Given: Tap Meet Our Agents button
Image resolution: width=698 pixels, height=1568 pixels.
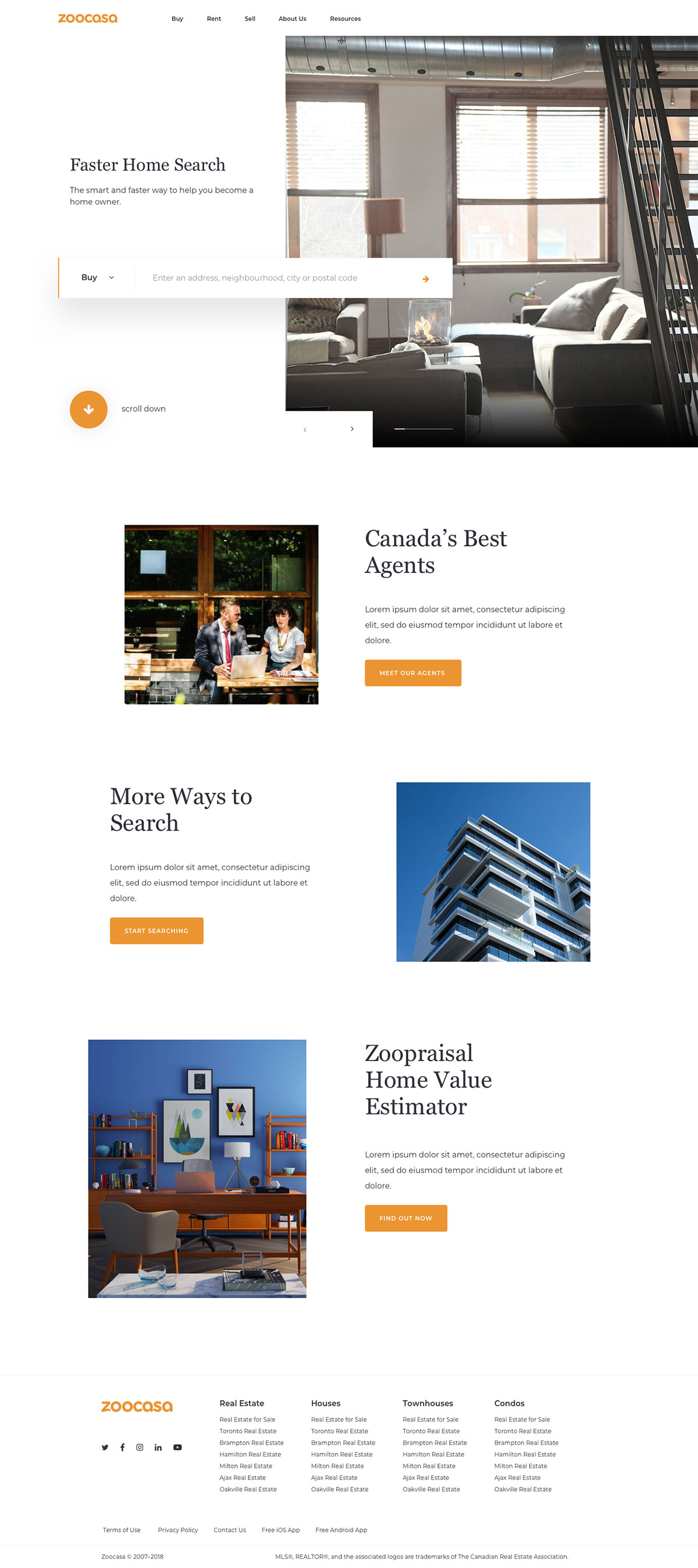Looking at the screenshot, I should pyautogui.click(x=412, y=672).
